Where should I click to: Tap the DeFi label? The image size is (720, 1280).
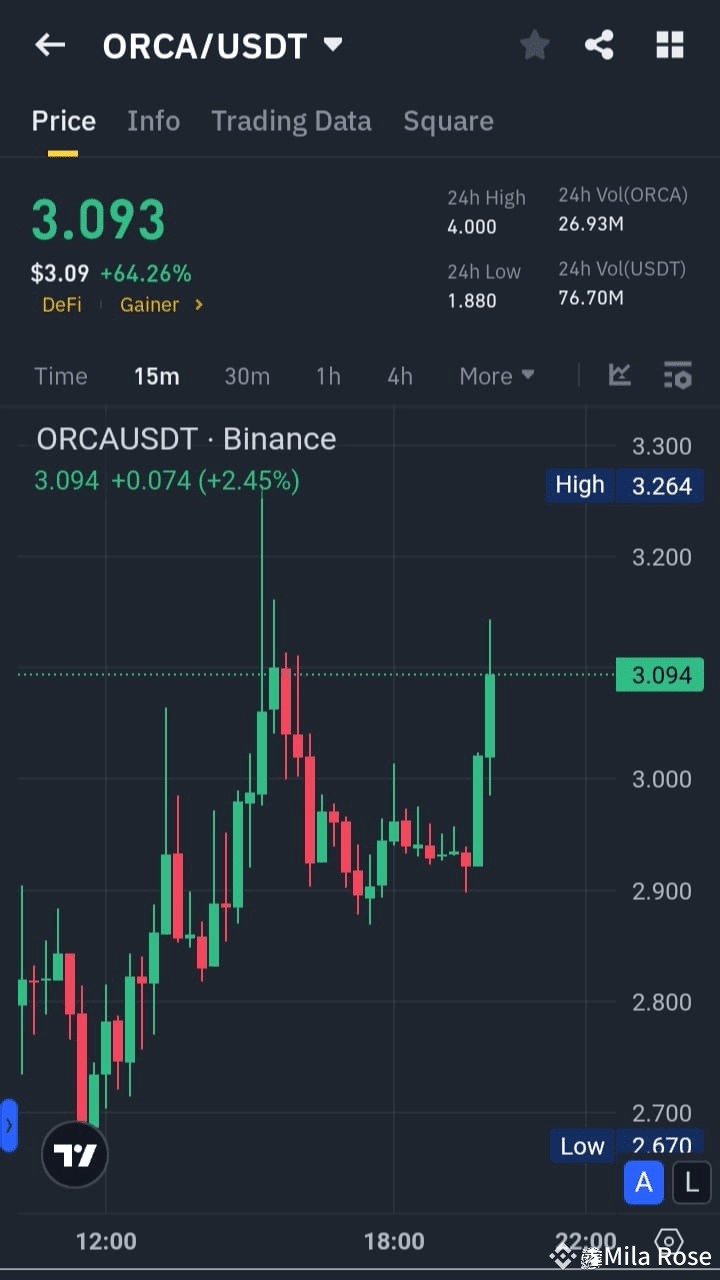point(61,305)
